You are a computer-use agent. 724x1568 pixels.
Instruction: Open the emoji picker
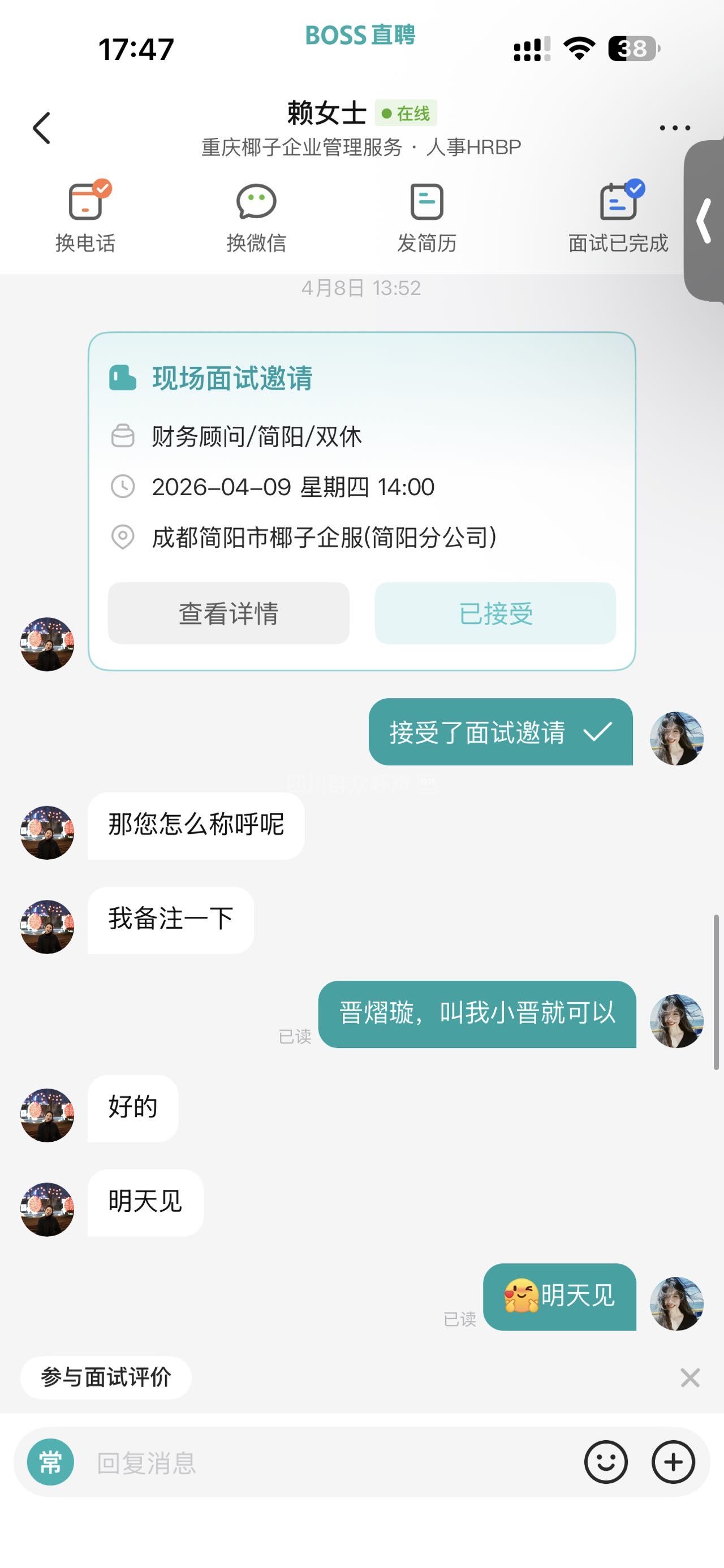click(606, 1462)
